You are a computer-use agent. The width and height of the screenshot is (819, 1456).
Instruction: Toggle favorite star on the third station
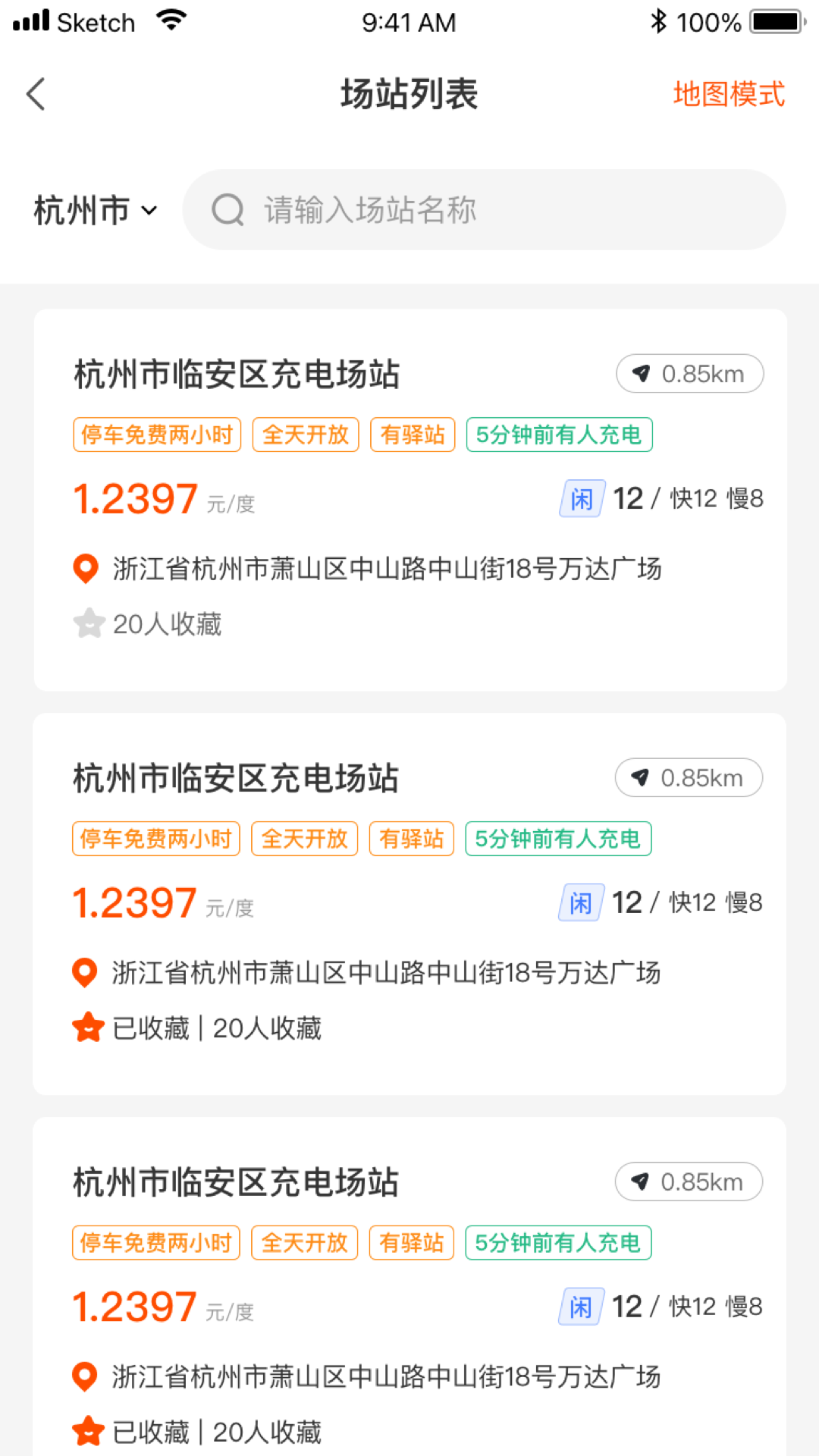tap(88, 1431)
